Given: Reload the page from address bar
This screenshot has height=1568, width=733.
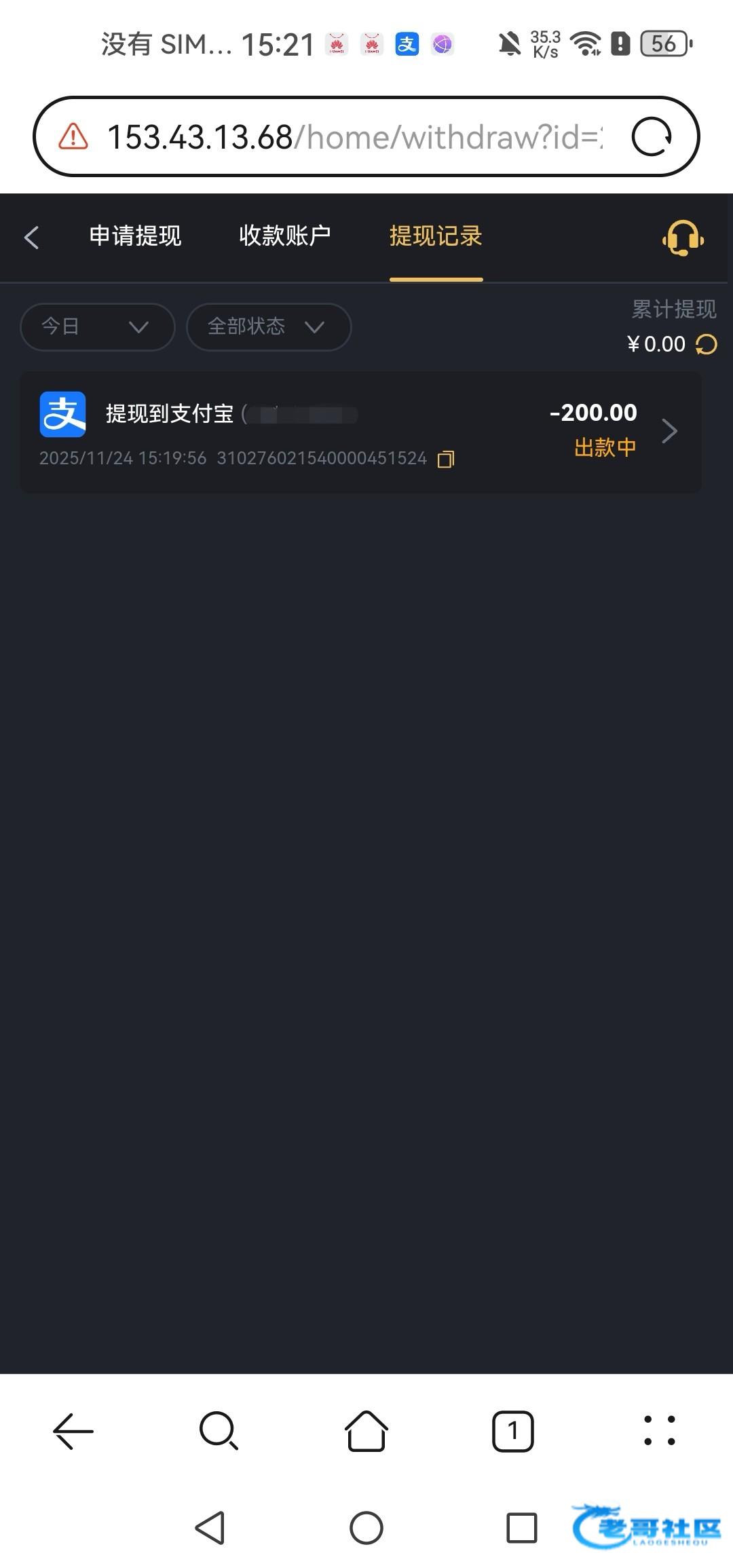Looking at the screenshot, I should tap(652, 137).
